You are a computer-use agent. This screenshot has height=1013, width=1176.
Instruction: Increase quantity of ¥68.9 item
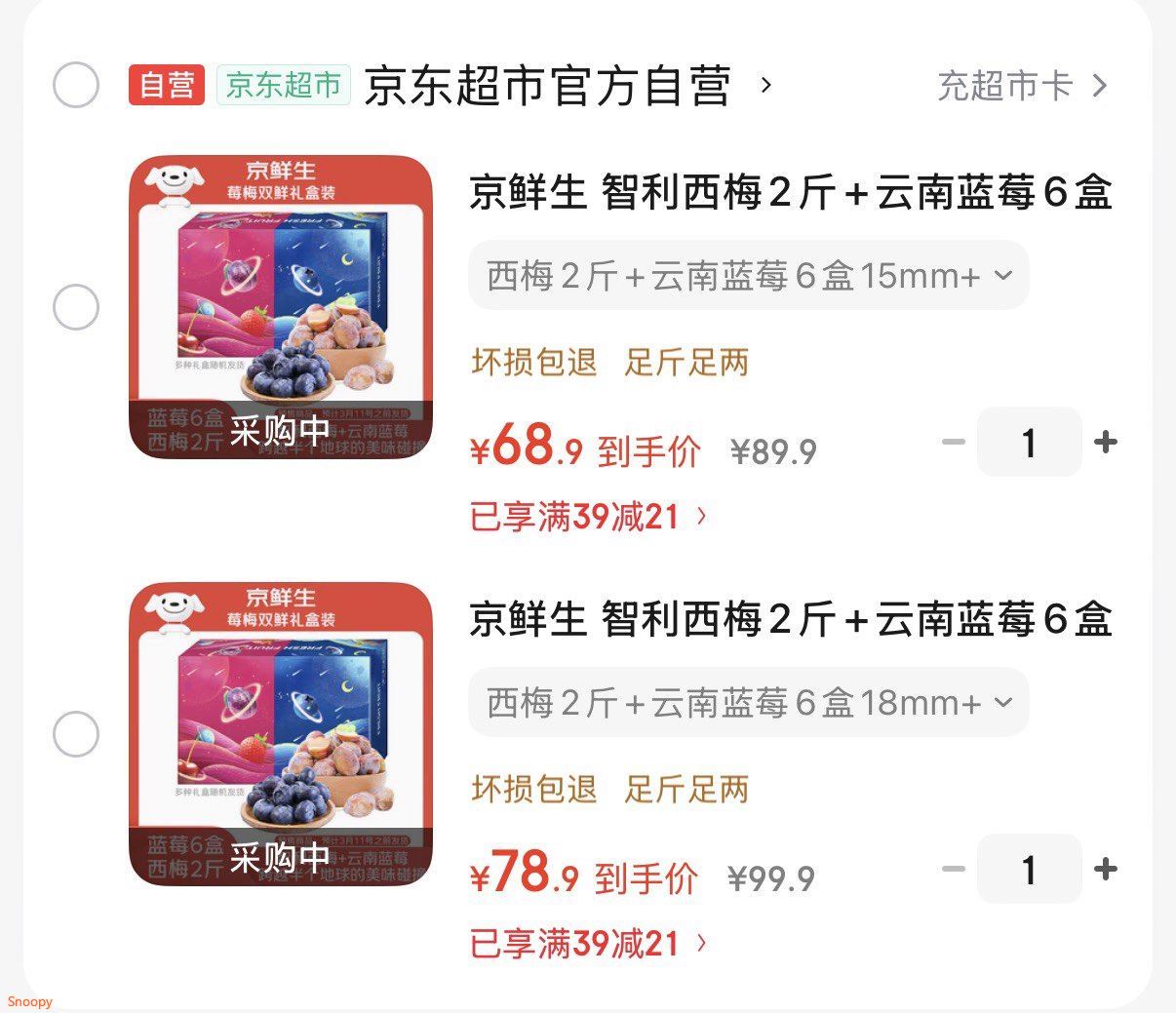click(x=1105, y=443)
